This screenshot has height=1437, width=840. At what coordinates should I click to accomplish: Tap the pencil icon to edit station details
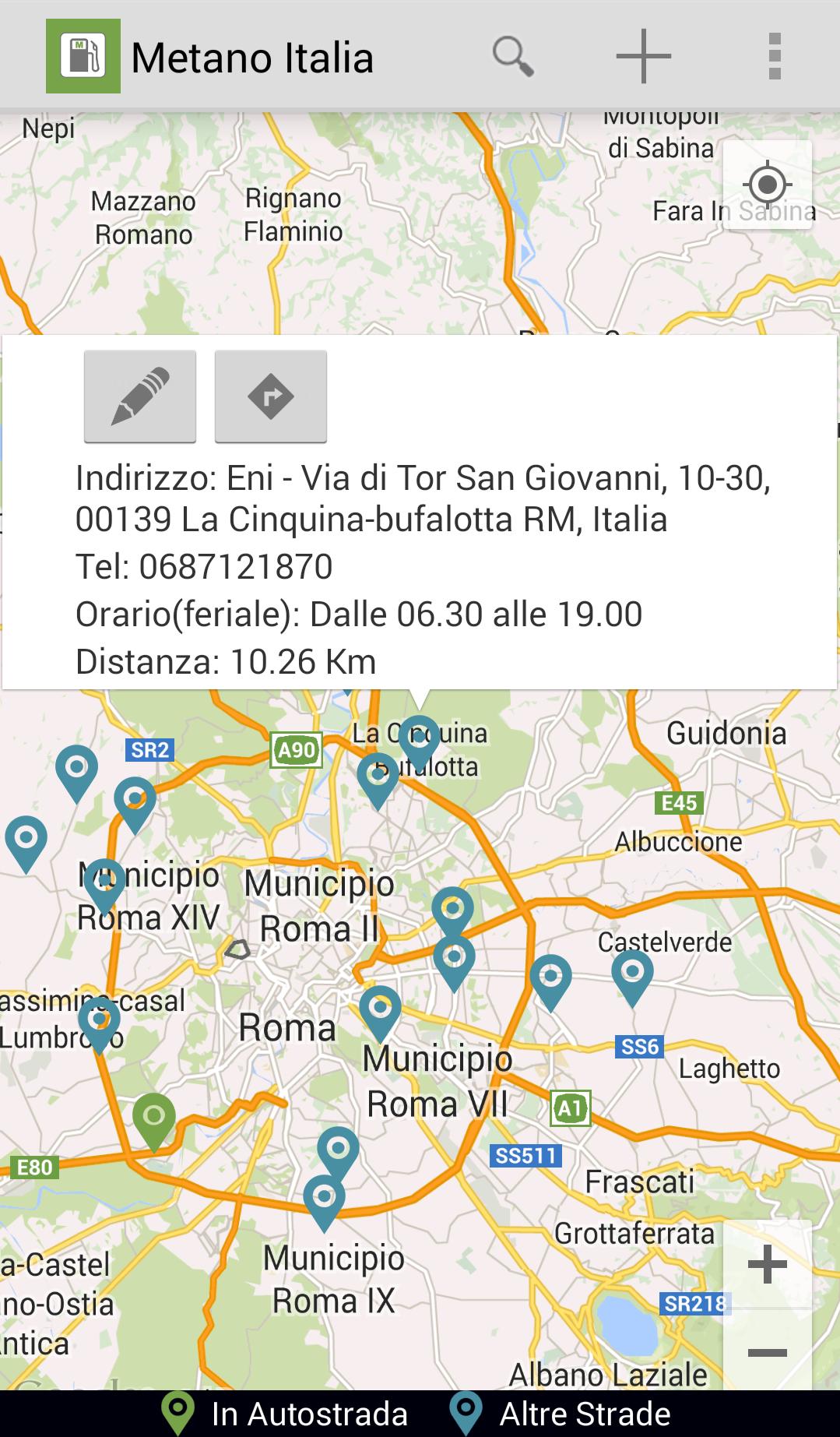(140, 396)
